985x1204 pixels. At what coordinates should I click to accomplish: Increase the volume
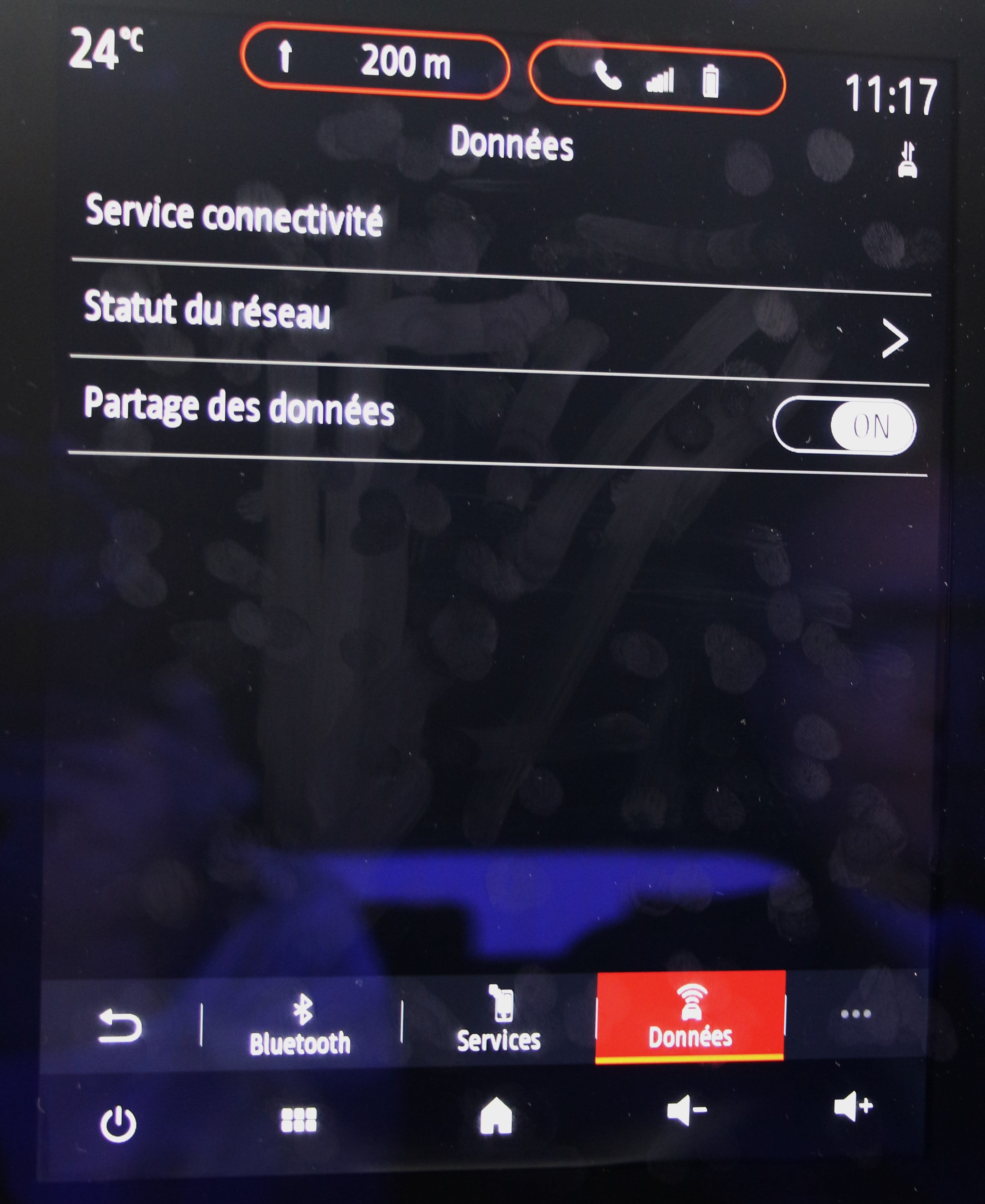point(853,1106)
